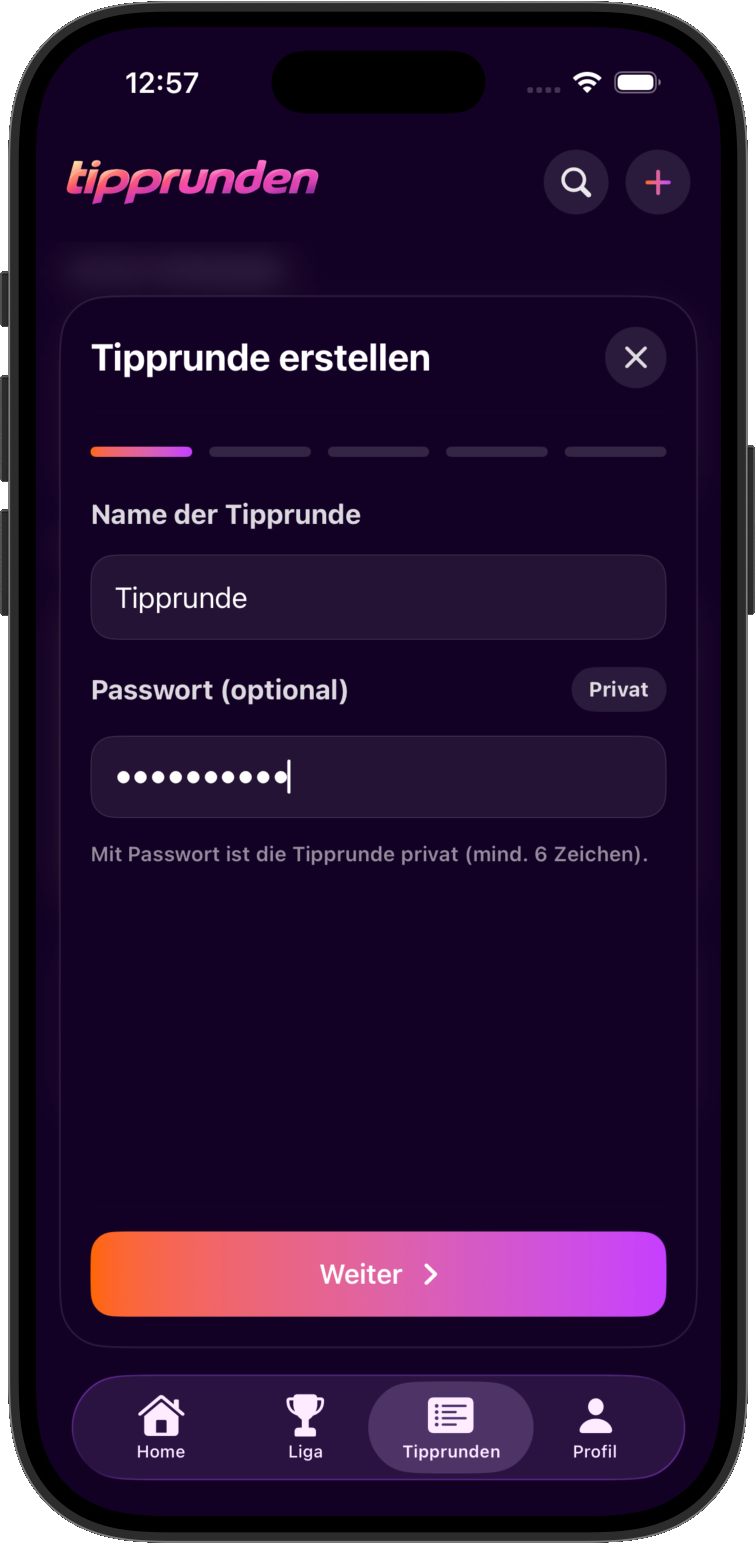Focus the Passwort input field
This screenshot has width=755, height=1544.
pos(378,777)
